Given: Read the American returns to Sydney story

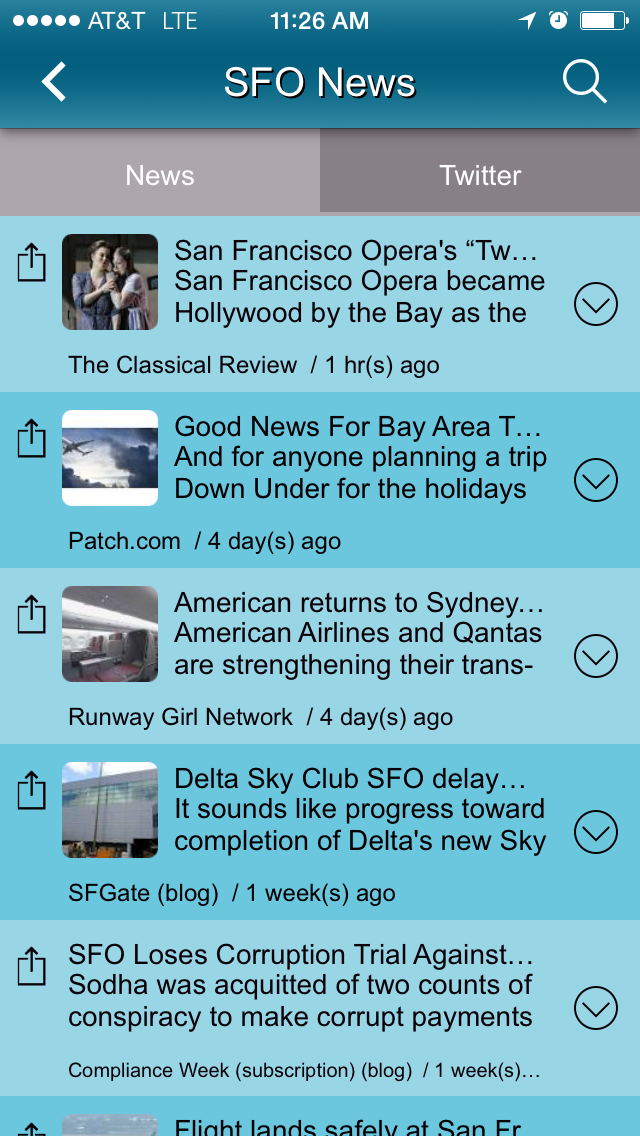Looking at the screenshot, I should pos(359,634).
